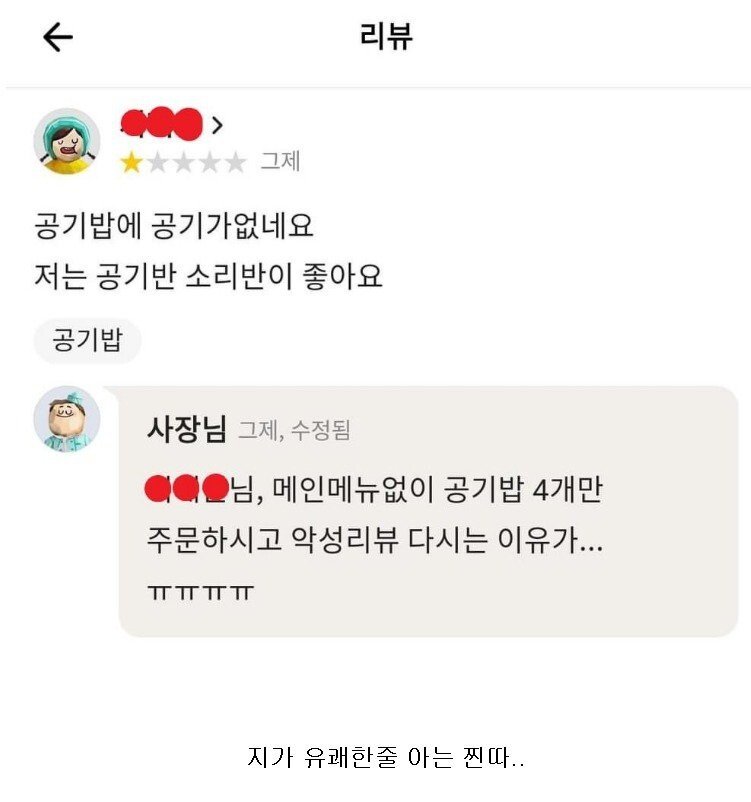Open the reviewer's profile via name chevron
751x802 pixels.
click(217, 125)
